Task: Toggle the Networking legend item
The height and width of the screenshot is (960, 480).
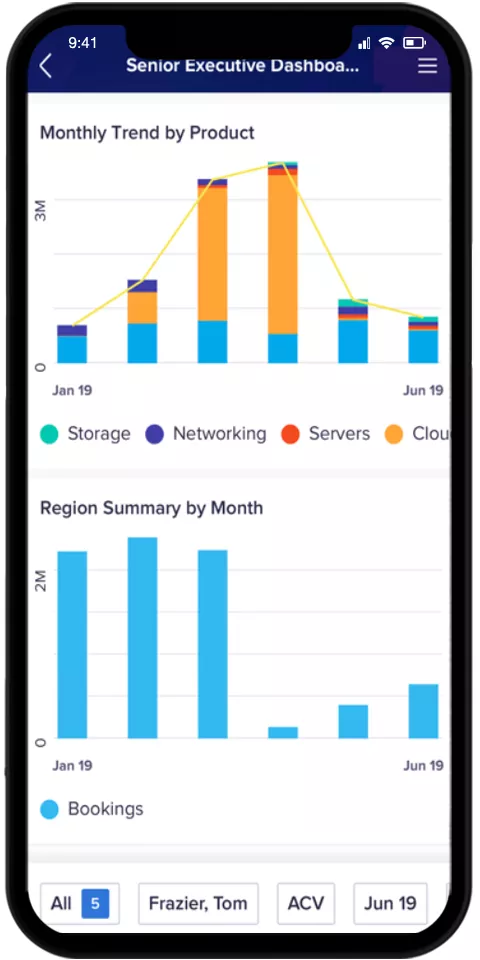Action: point(206,434)
